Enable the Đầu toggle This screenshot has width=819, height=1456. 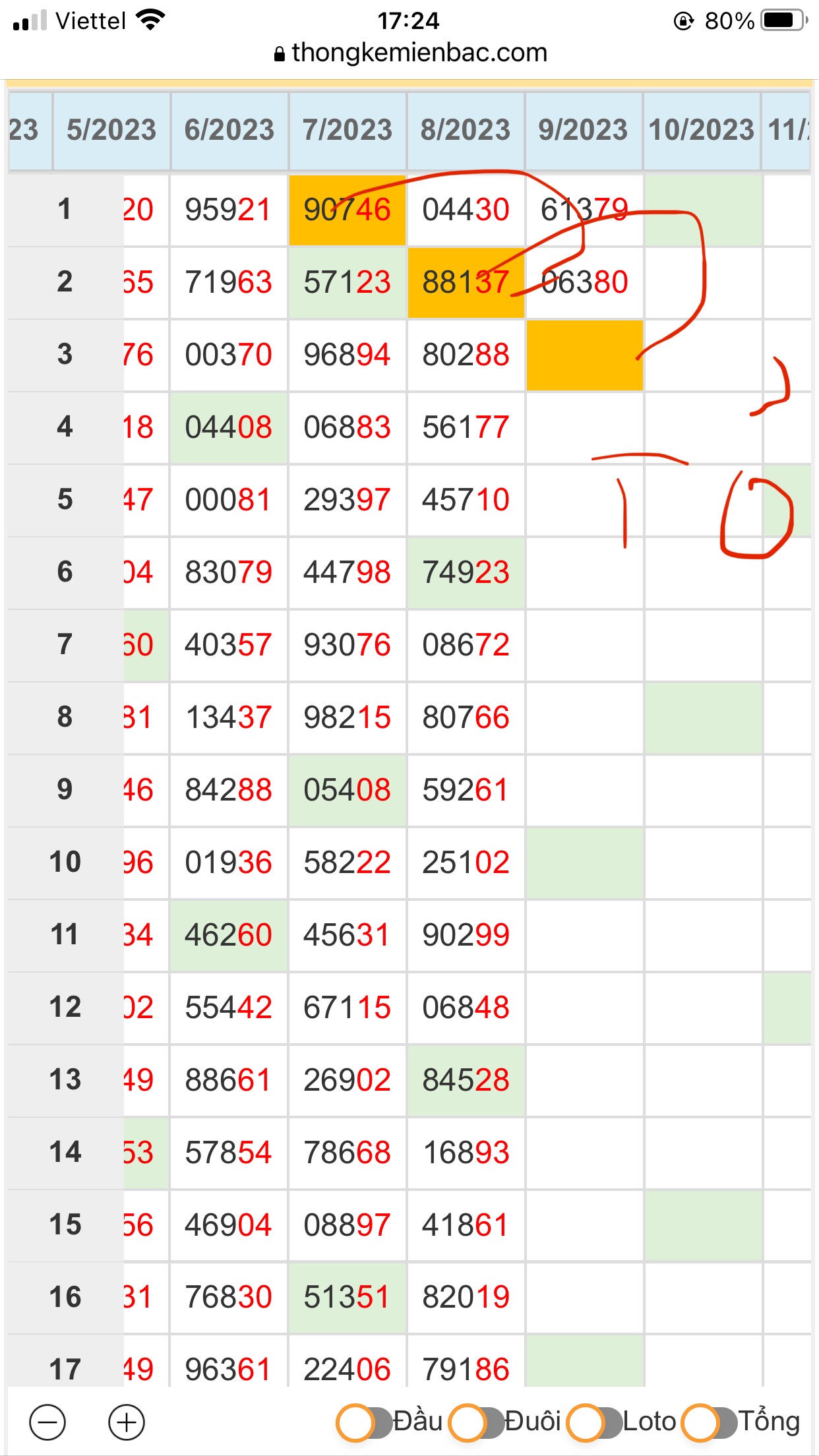point(365,1422)
